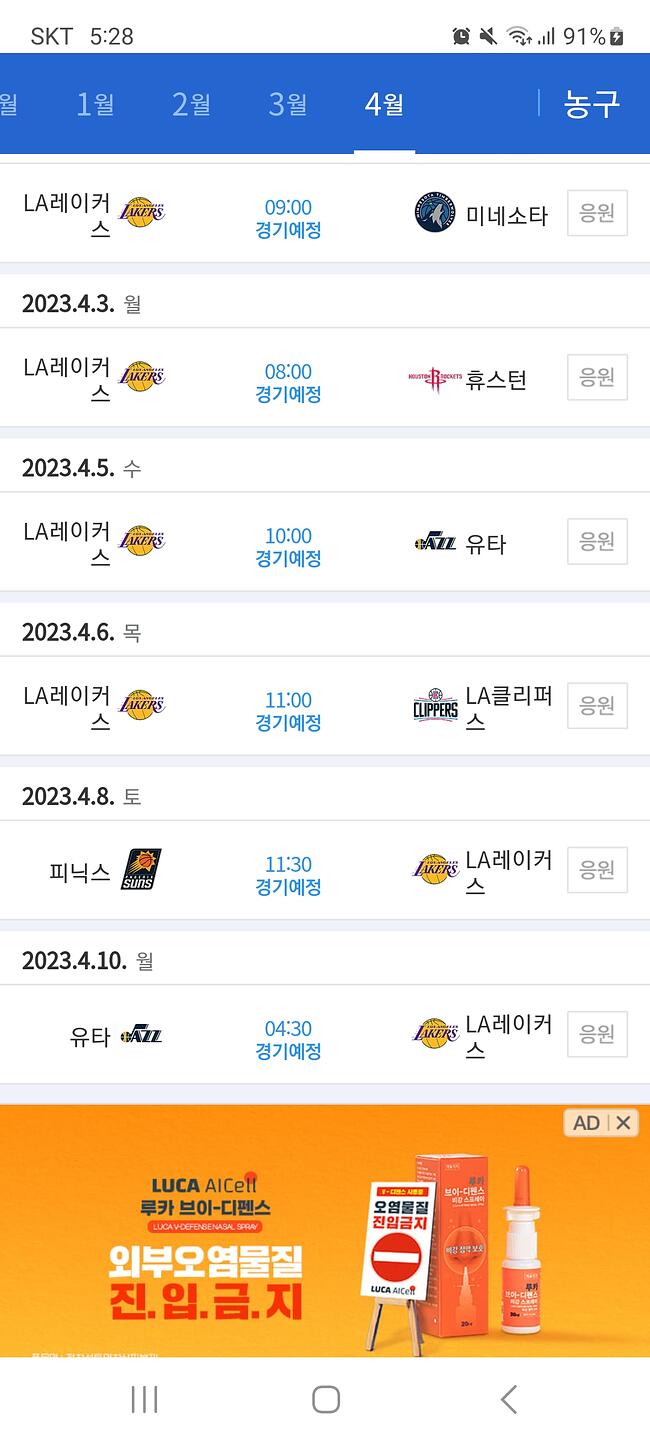Open the 루카 브이-디펜스 ad banner
This screenshot has width=650, height=1444.
pyautogui.click(x=300, y=1240)
